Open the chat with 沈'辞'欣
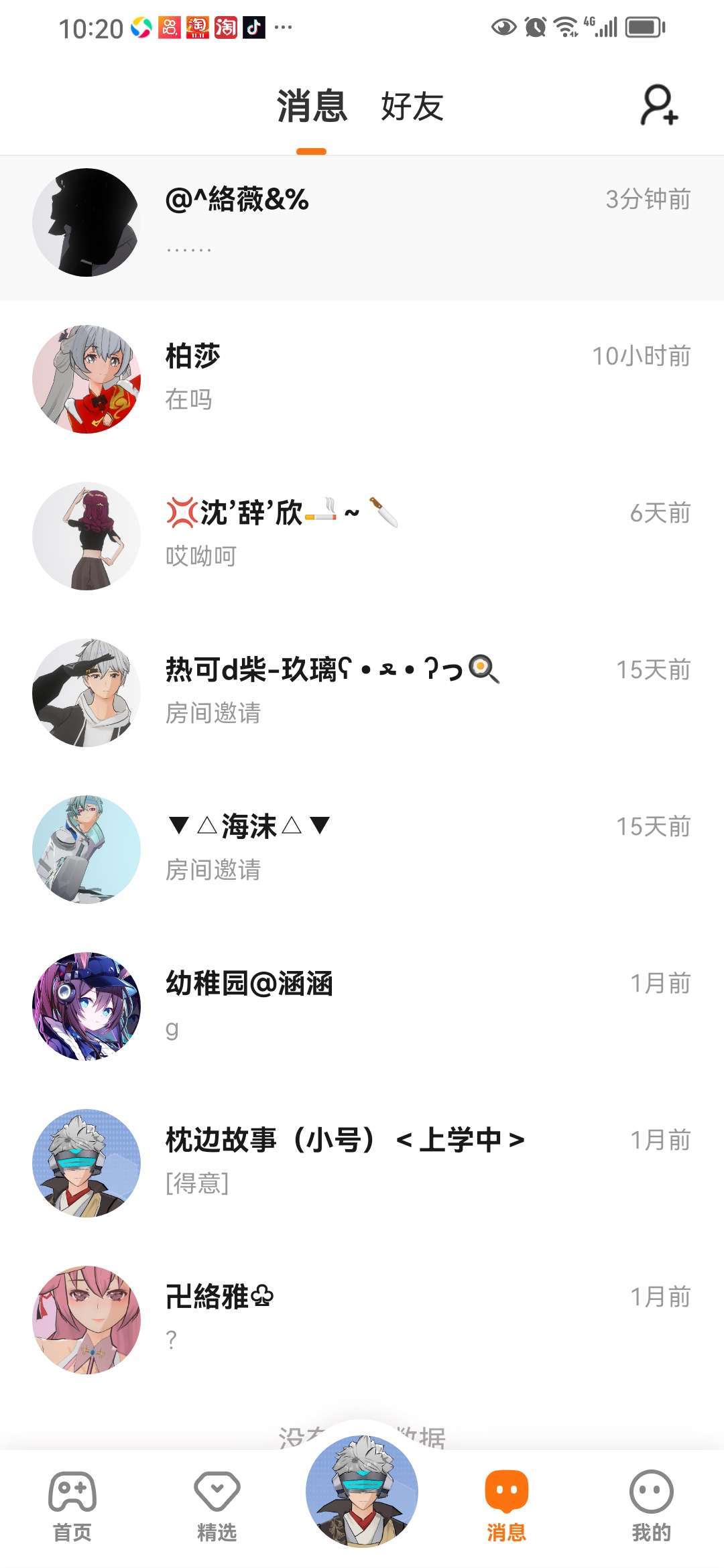Image resolution: width=724 pixels, height=1568 pixels. click(x=362, y=535)
